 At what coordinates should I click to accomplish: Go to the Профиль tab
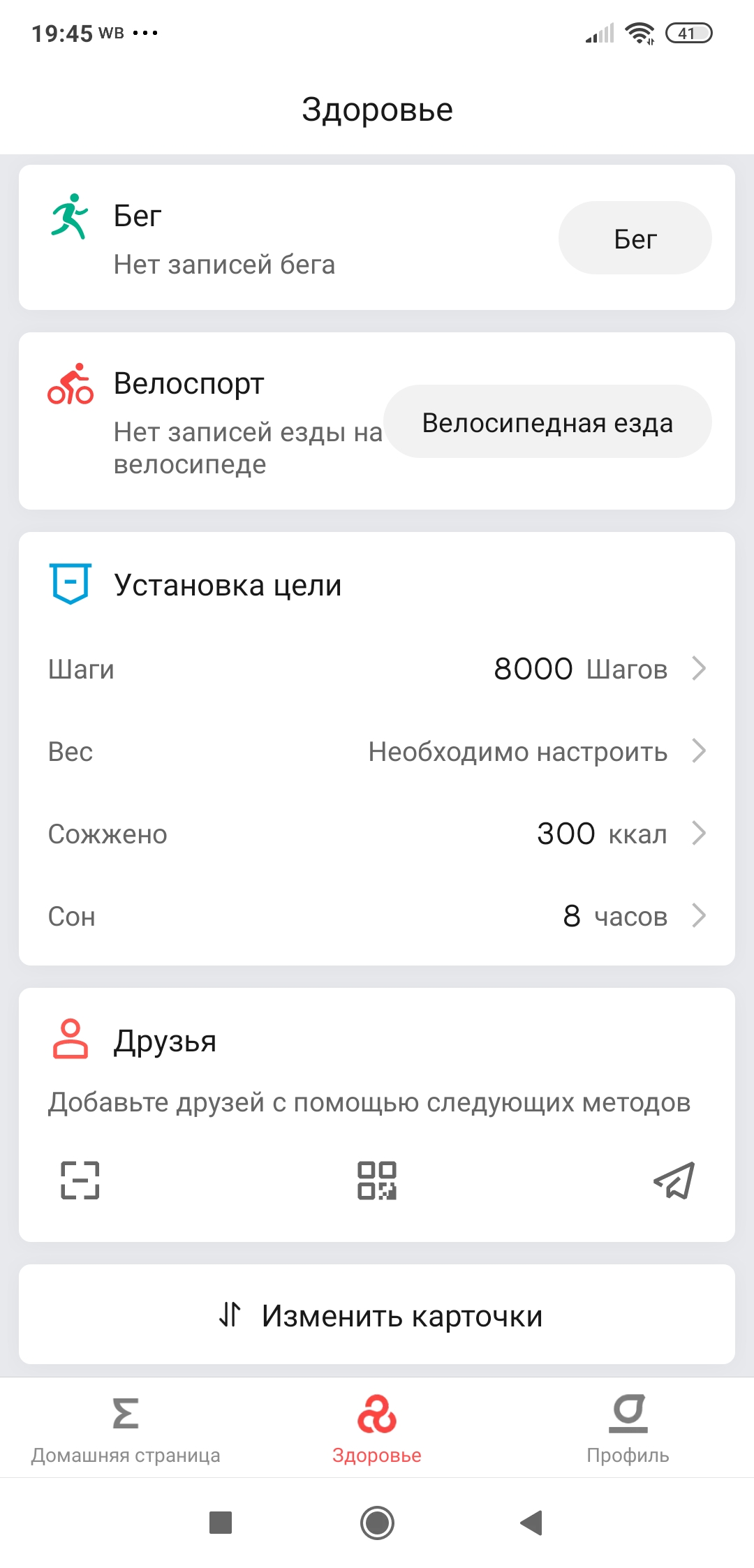coord(628,1428)
